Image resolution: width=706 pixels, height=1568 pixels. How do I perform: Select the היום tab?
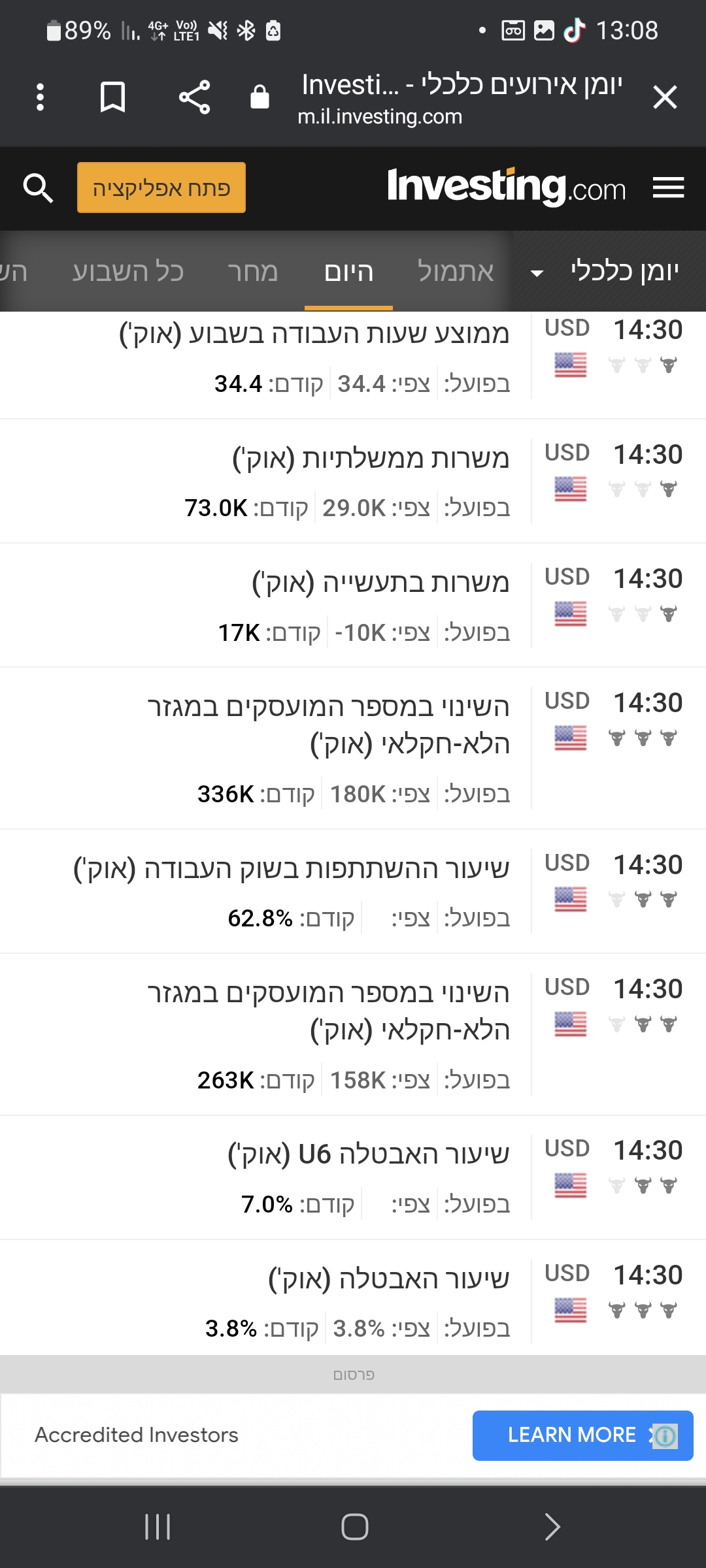[348, 272]
